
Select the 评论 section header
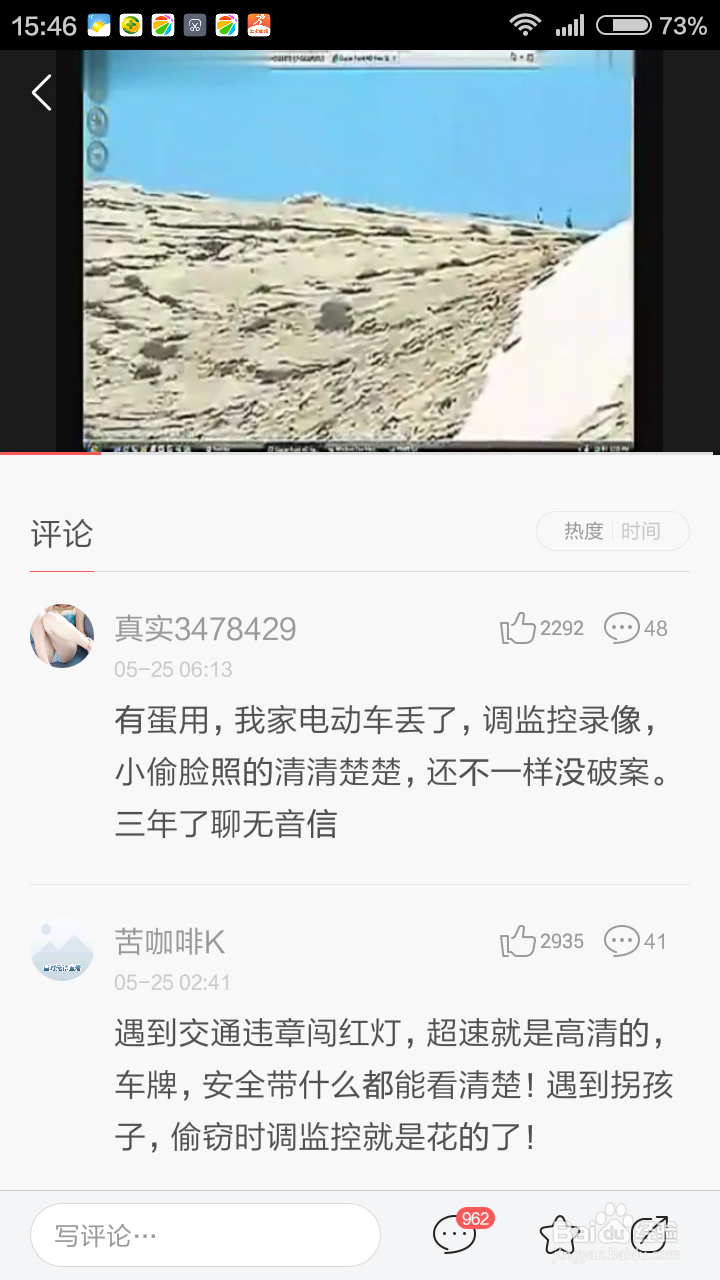click(60, 534)
